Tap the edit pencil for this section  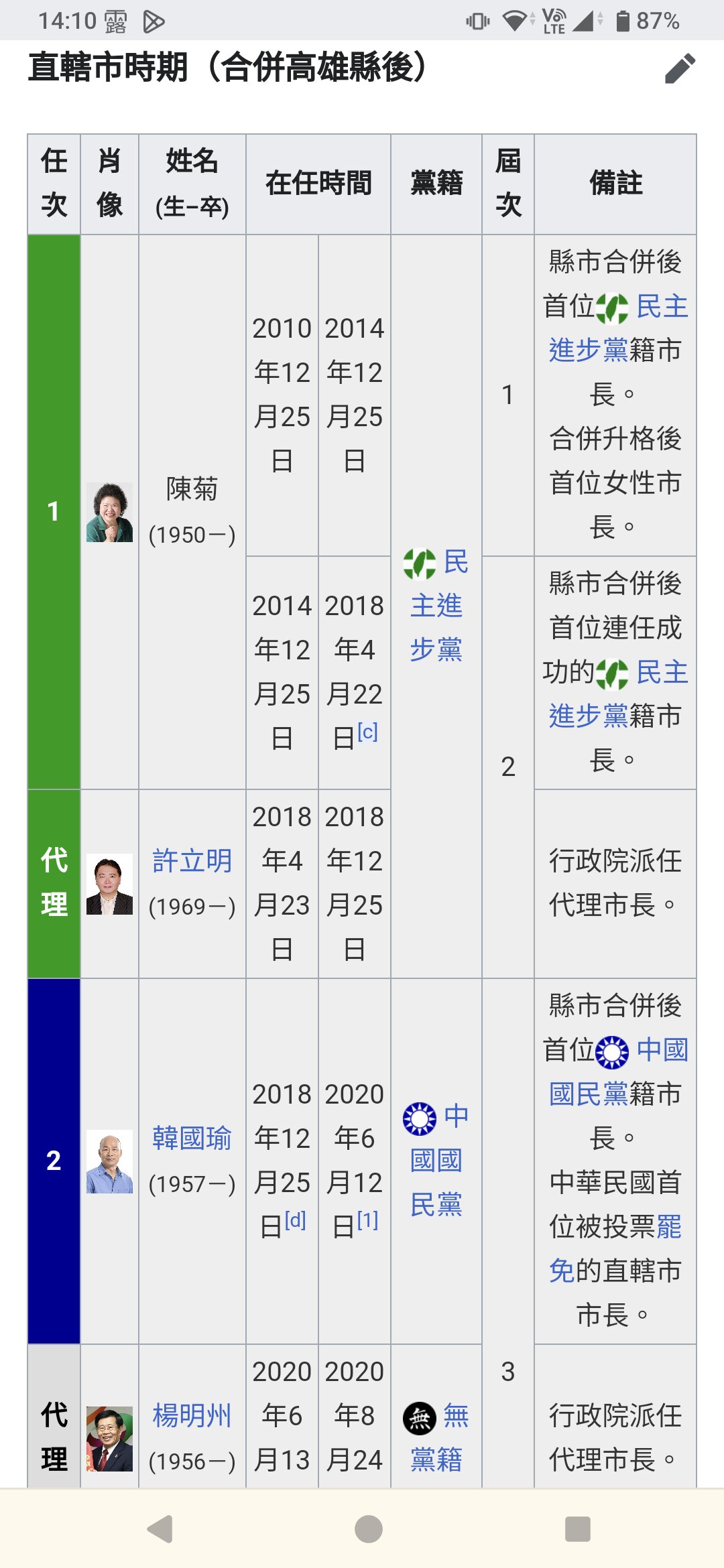680,68
